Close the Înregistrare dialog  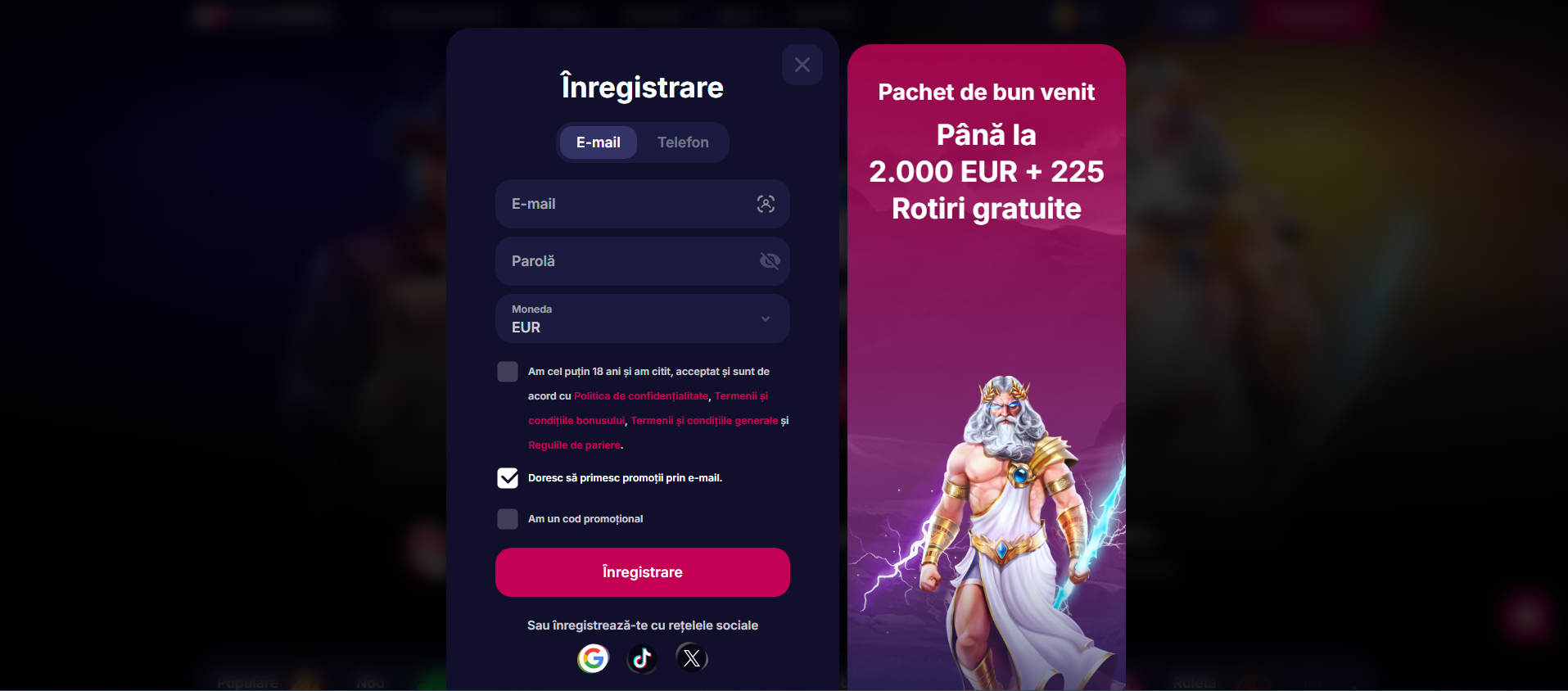802,65
